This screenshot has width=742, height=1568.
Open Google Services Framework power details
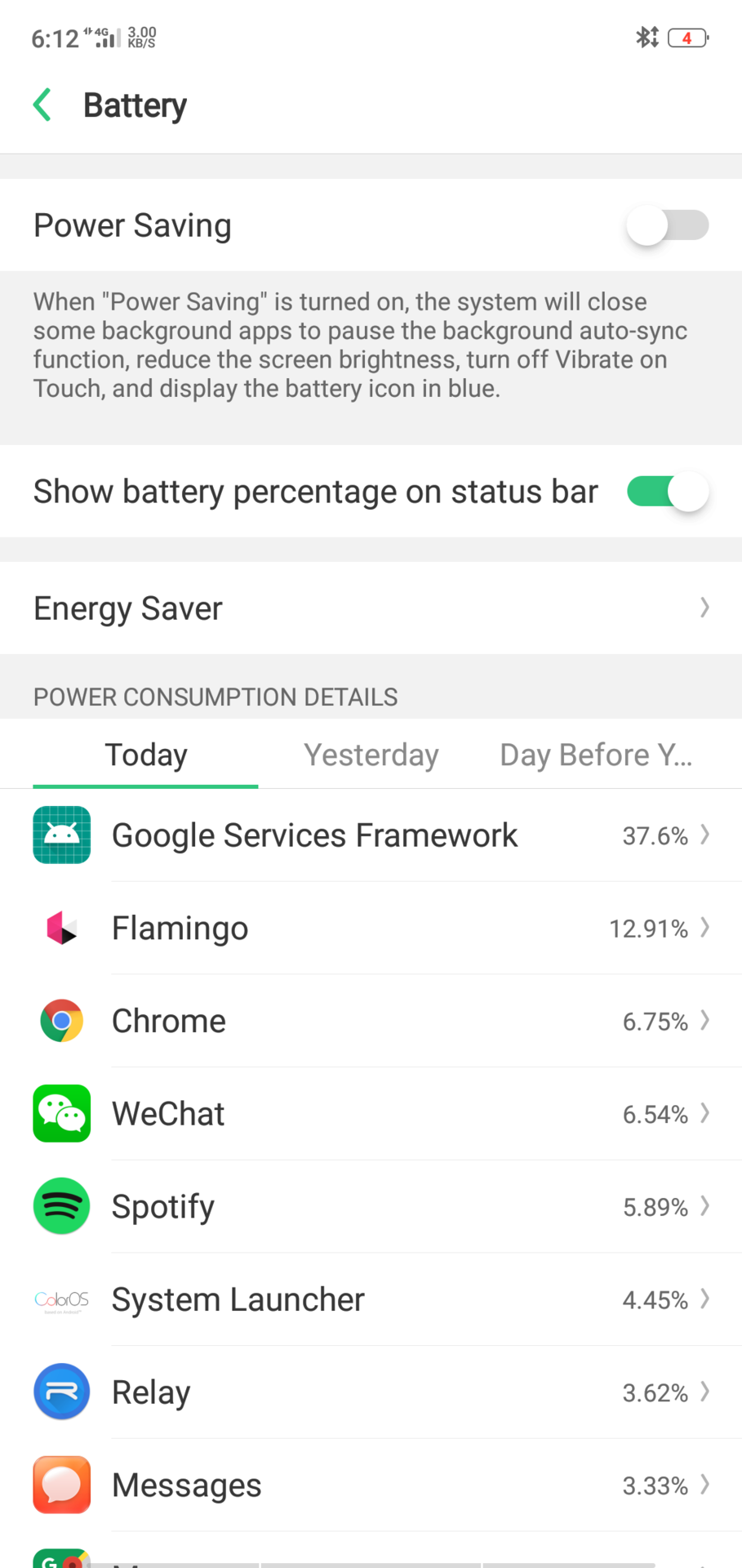coord(371,835)
